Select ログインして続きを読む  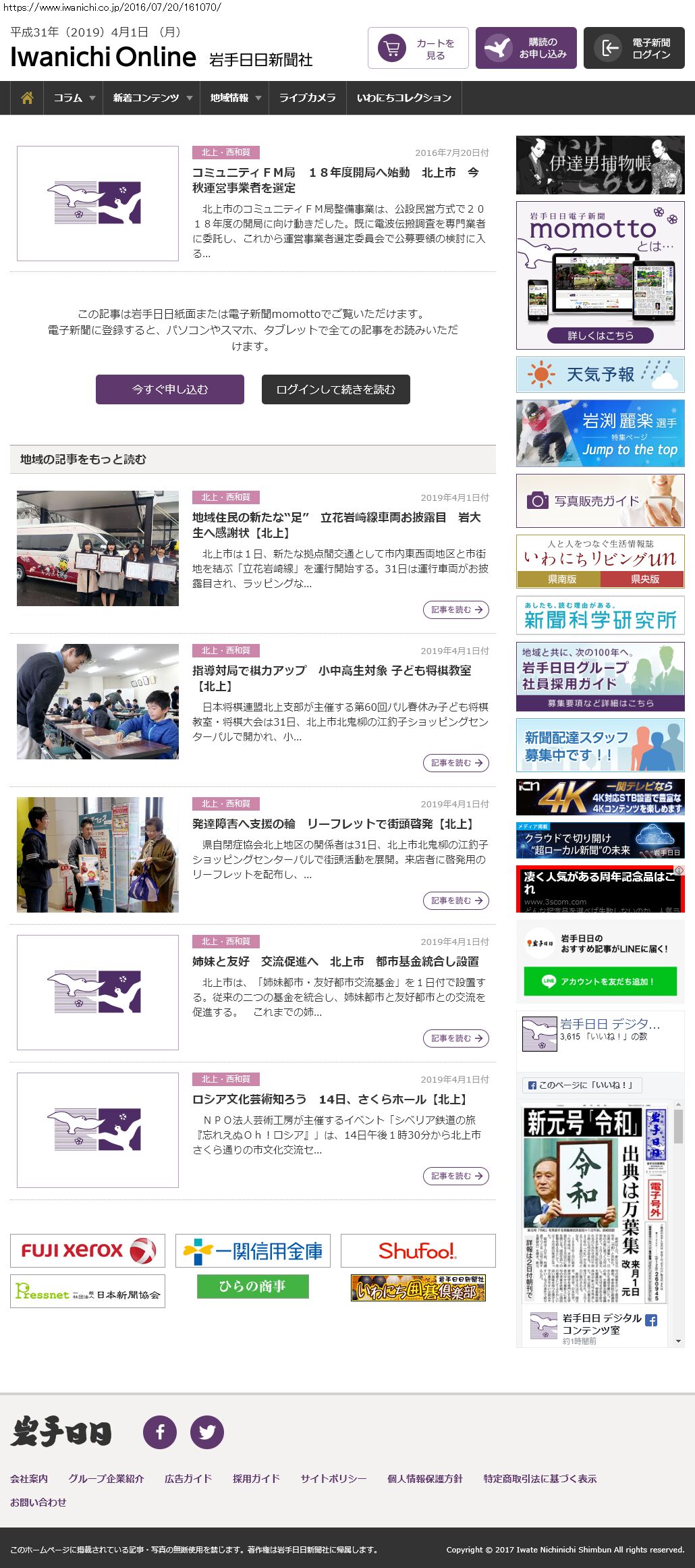pos(336,389)
